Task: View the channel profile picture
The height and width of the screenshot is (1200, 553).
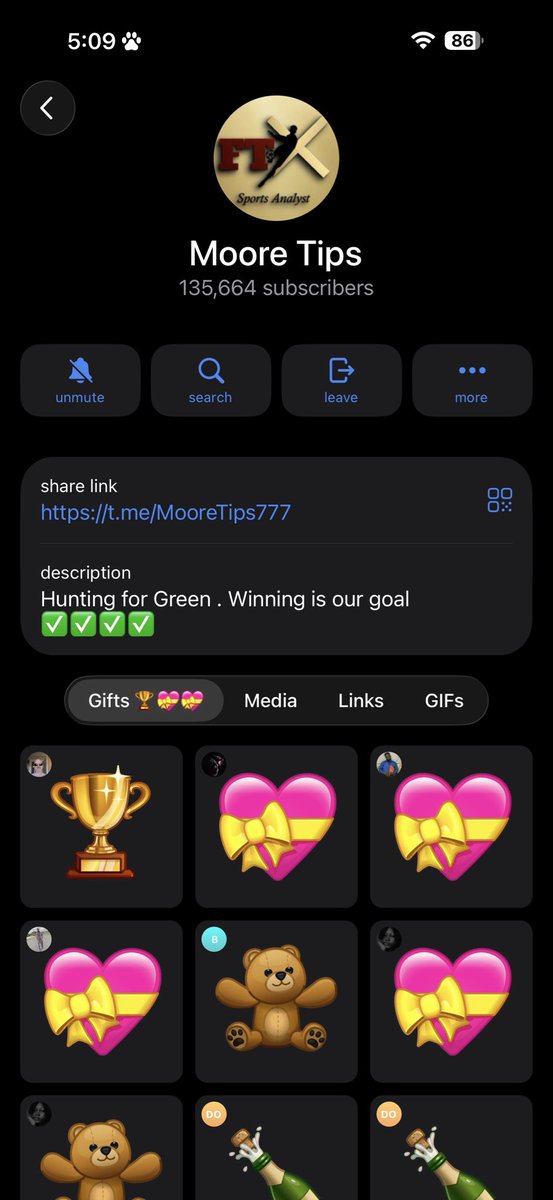Action: (x=276, y=158)
